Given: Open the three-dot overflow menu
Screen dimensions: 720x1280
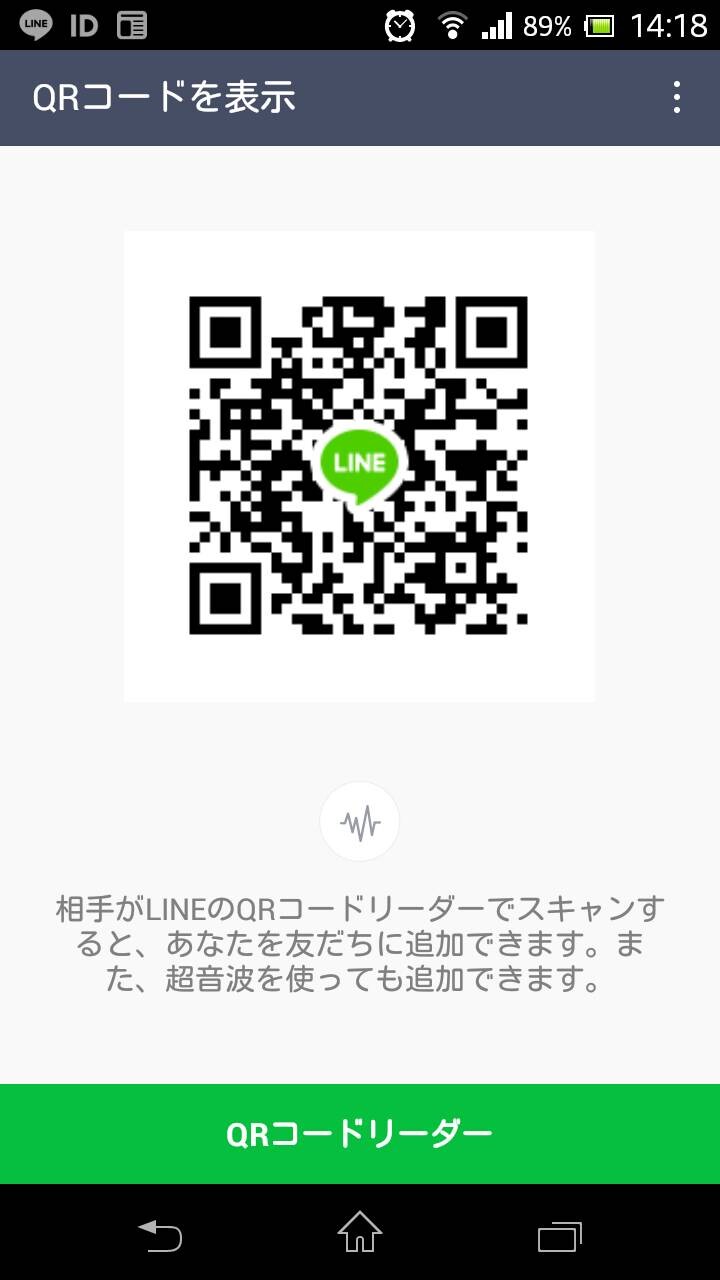Looking at the screenshot, I should [x=677, y=97].
